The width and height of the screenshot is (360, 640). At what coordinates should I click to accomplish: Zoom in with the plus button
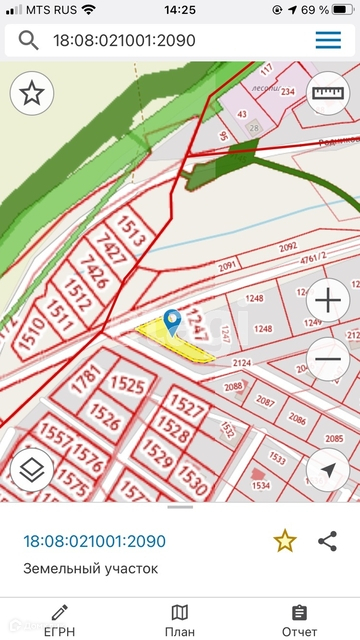328,300
